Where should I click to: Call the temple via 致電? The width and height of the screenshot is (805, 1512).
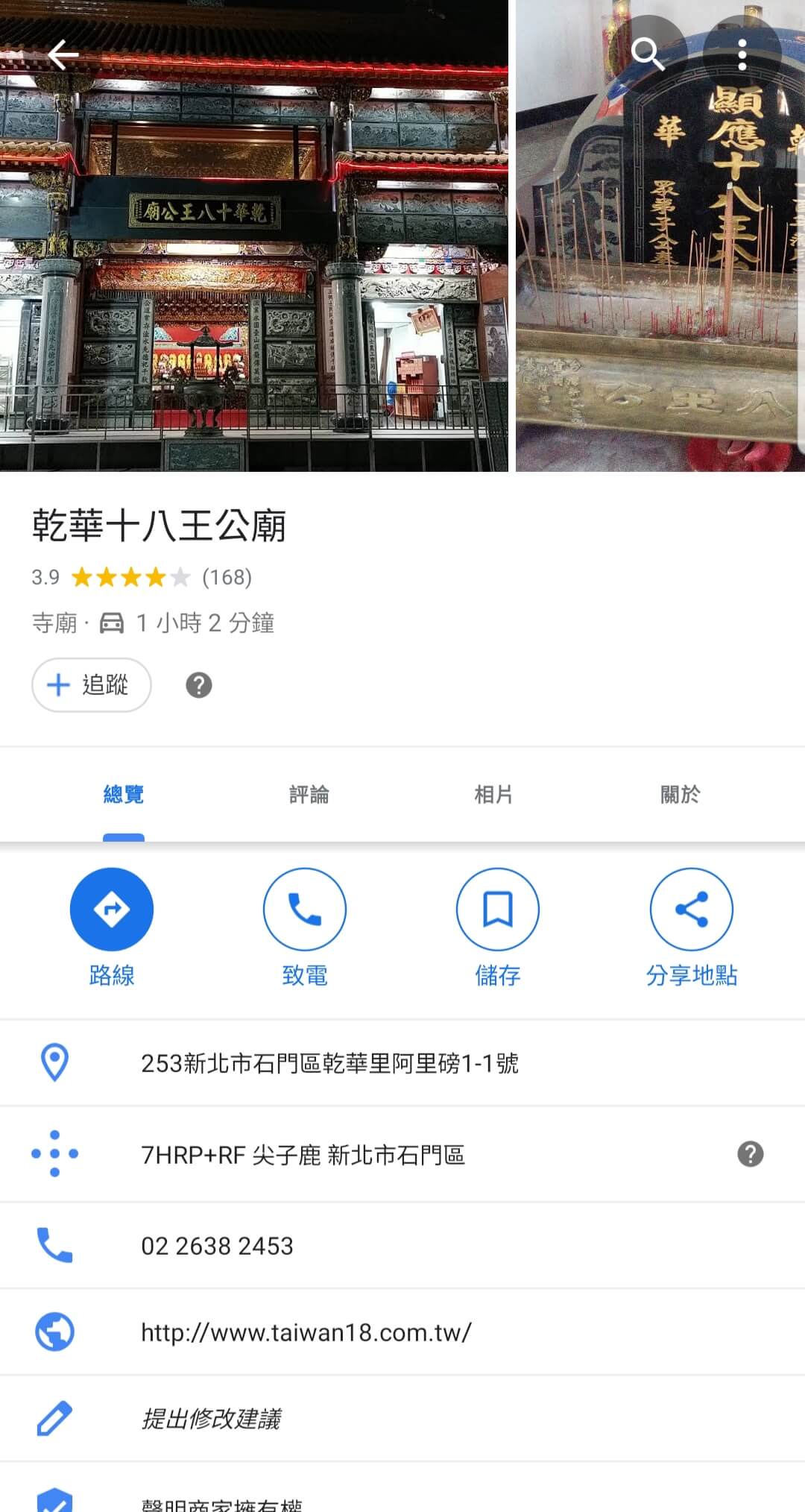(305, 909)
